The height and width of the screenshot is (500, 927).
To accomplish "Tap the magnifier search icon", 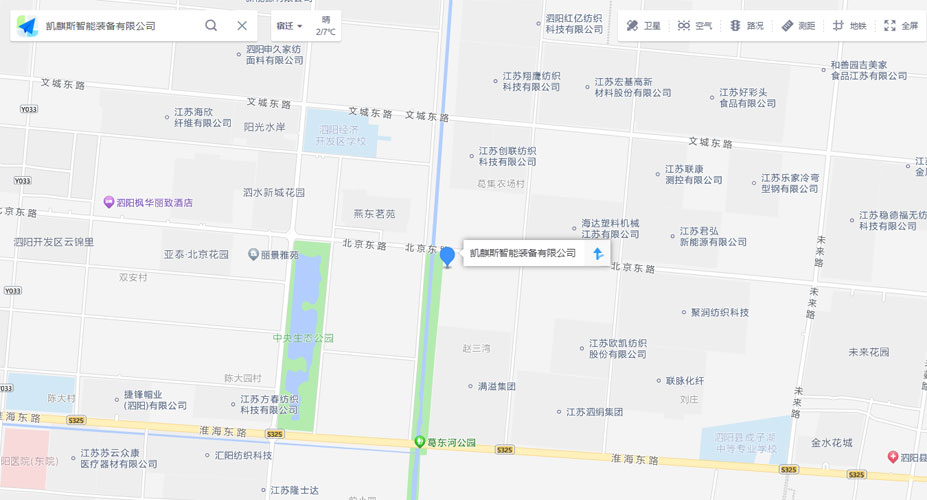I will pyautogui.click(x=211, y=26).
